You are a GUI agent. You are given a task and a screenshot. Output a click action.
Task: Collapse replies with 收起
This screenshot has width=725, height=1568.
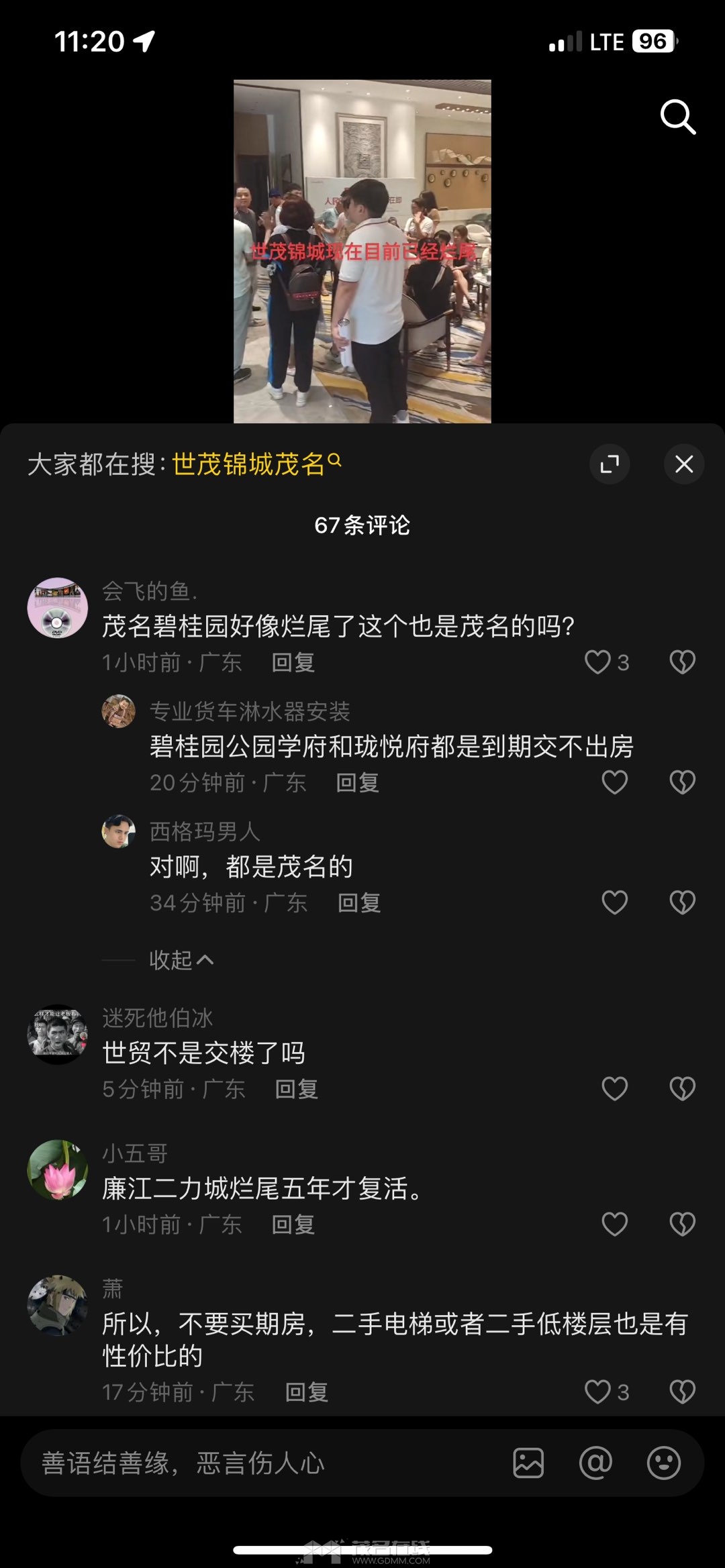tap(180, 960)
